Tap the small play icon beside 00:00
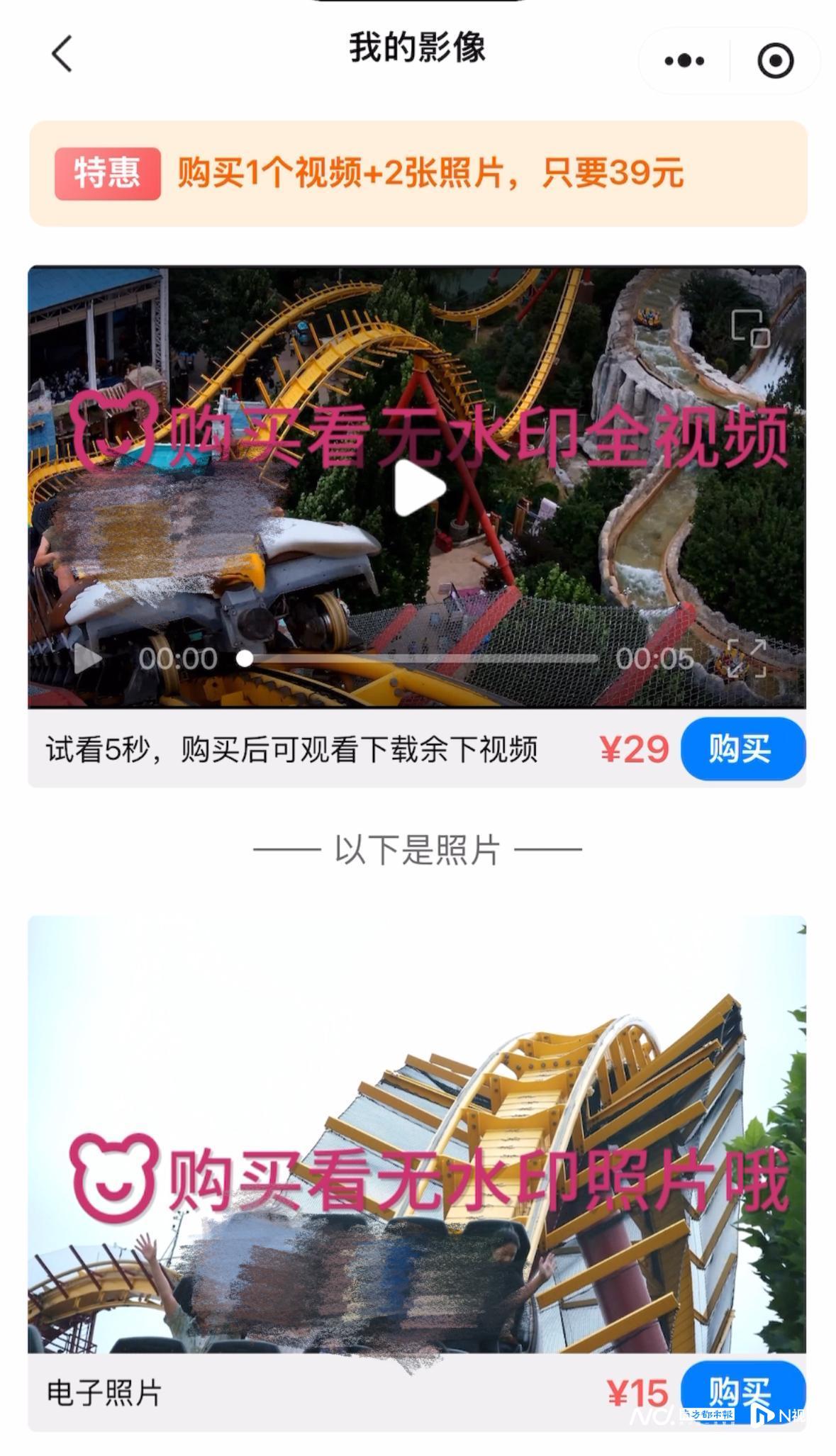This screenshot has width=836, height=1456. click(x=87, y=659)
